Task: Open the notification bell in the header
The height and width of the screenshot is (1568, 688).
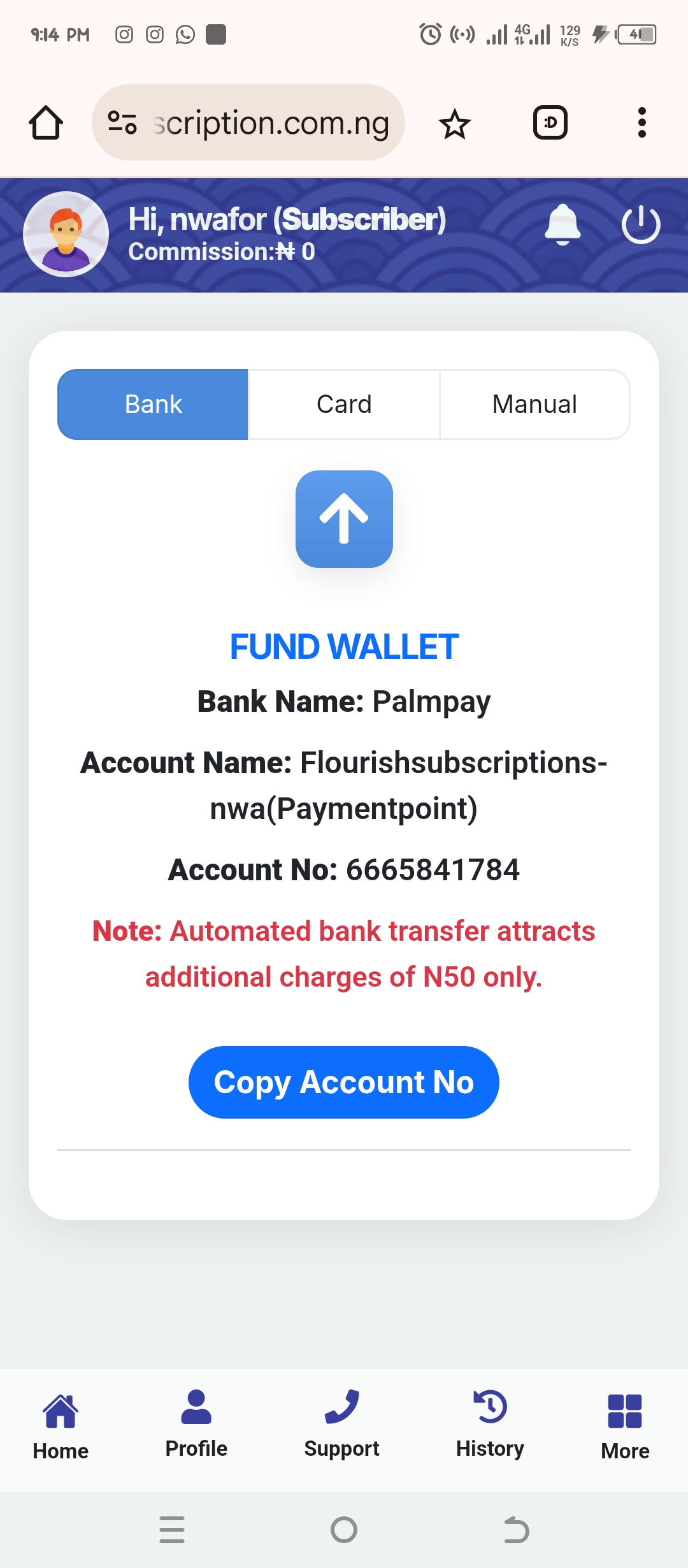Action: [x=563, y=225]
